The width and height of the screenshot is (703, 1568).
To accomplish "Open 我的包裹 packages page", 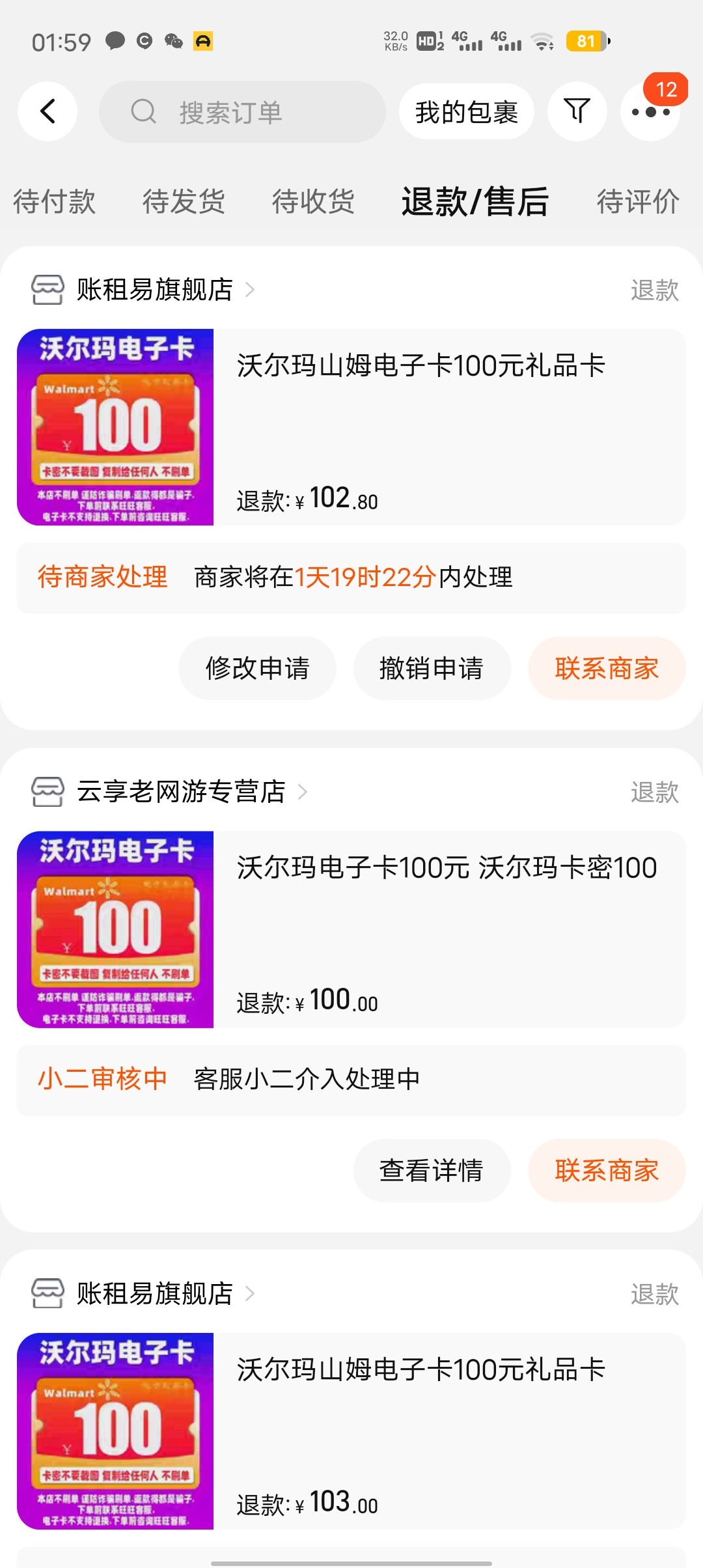I will pos(466,112).
